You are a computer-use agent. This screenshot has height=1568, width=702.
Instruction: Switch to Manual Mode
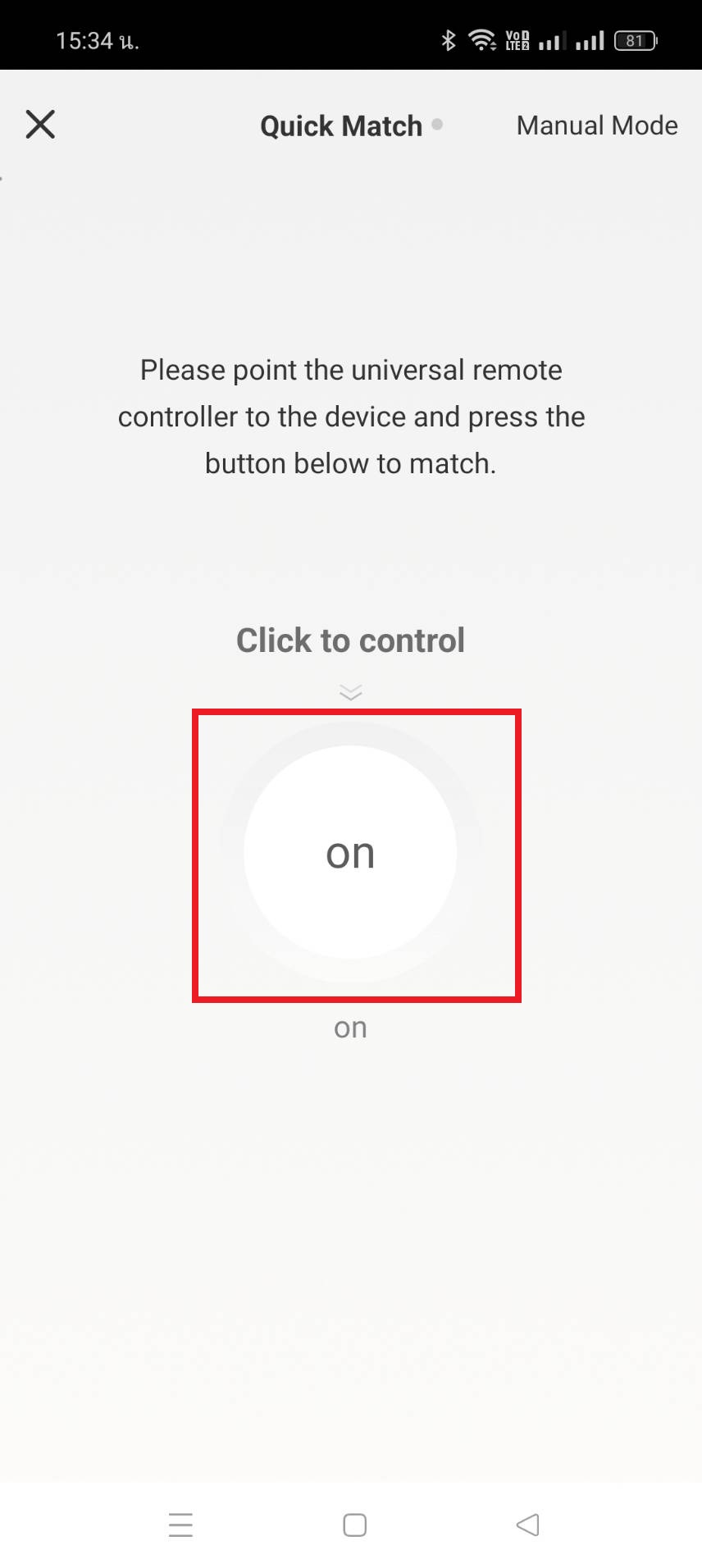pos(597,125)
